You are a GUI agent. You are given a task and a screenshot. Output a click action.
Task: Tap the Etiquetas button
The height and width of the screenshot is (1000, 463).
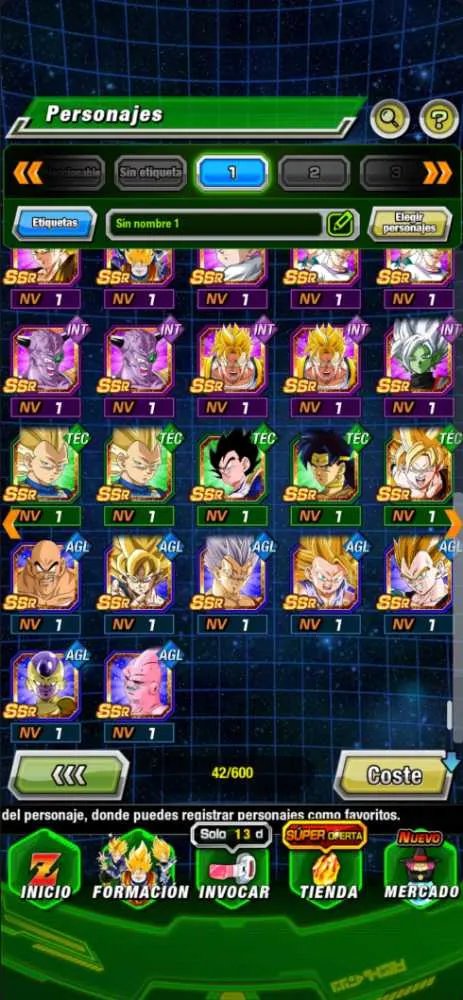click(x=55, y=223)
